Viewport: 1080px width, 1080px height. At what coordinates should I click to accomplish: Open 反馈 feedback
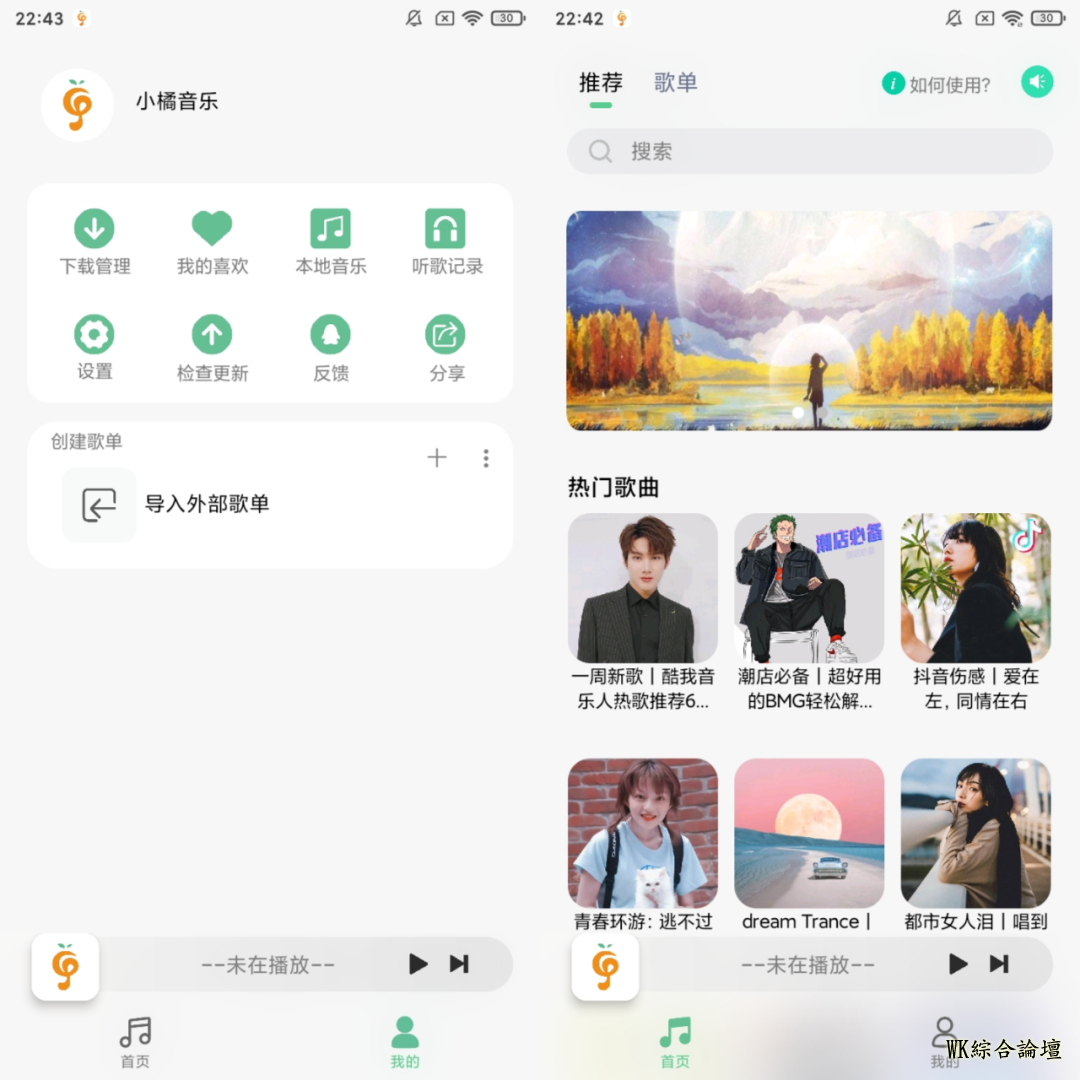pos(331,347)
